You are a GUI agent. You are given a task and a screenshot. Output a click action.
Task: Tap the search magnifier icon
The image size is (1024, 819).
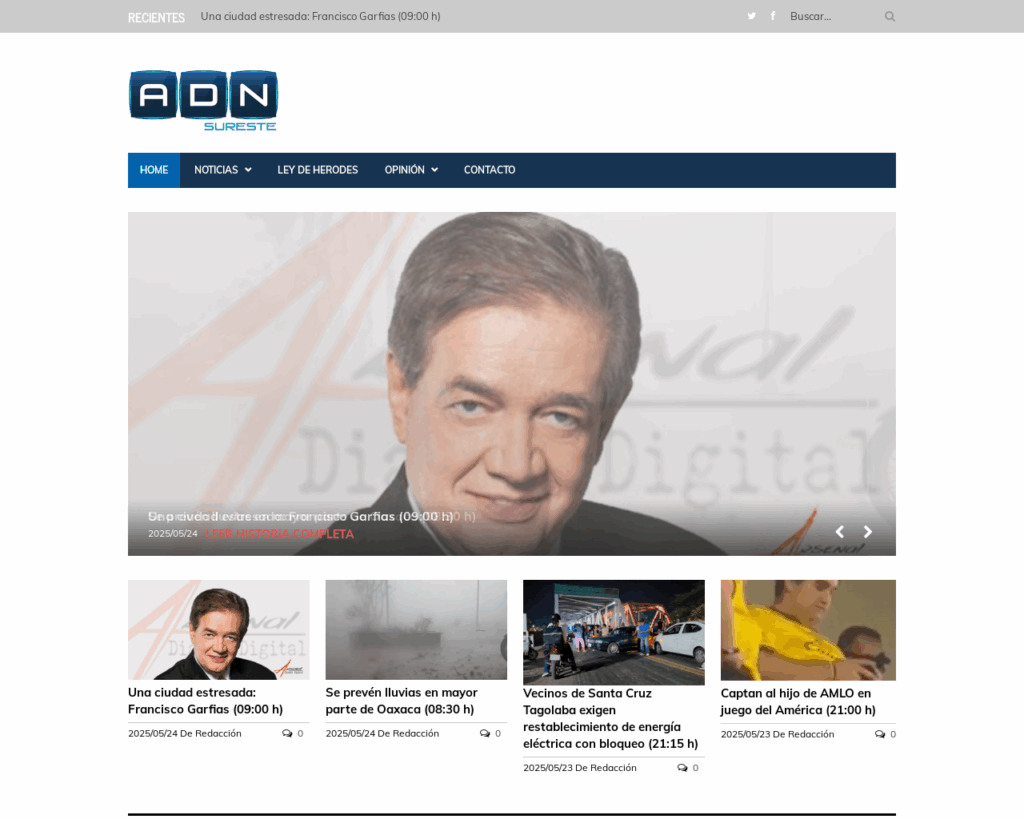(889, 16)
